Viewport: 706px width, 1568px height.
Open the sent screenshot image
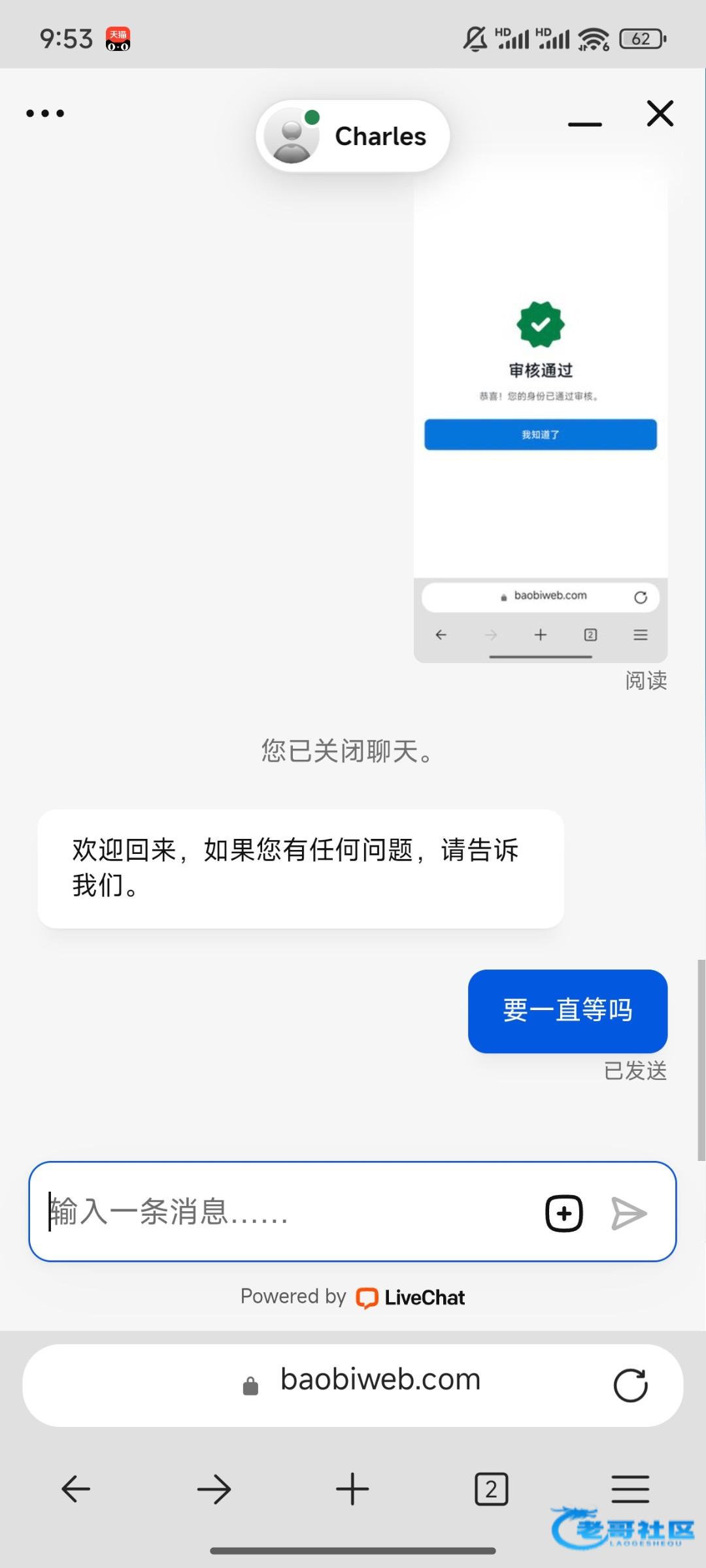tap(540, 418)
